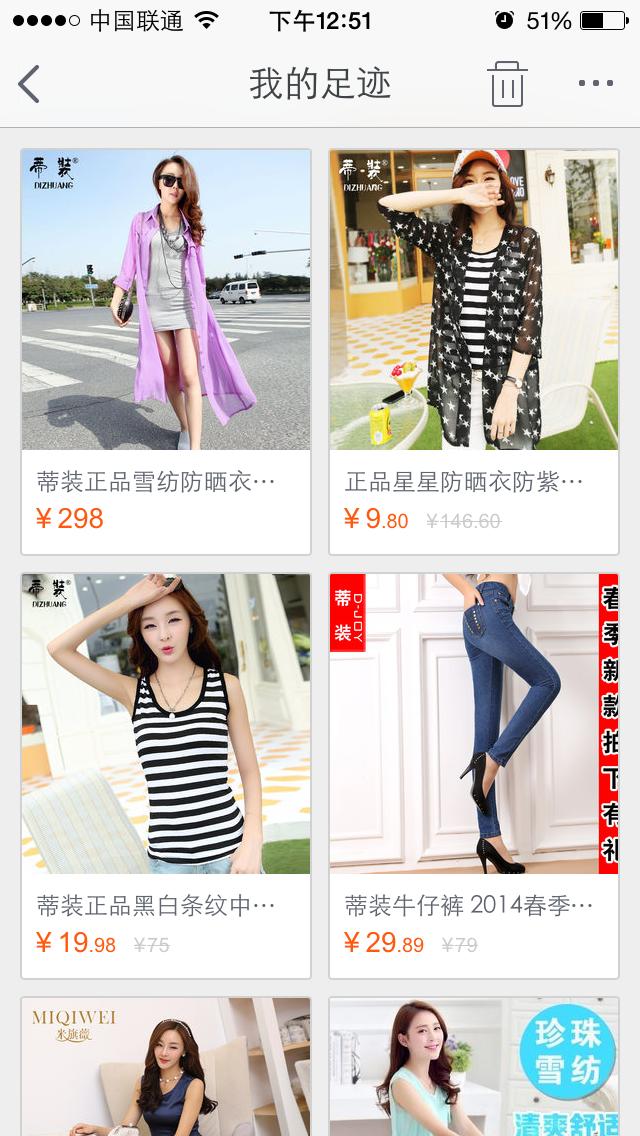This screenshot has width=640, height=1136.
Task: View the 珍珠雪纺 product card
Action: tap(474, 1066)
